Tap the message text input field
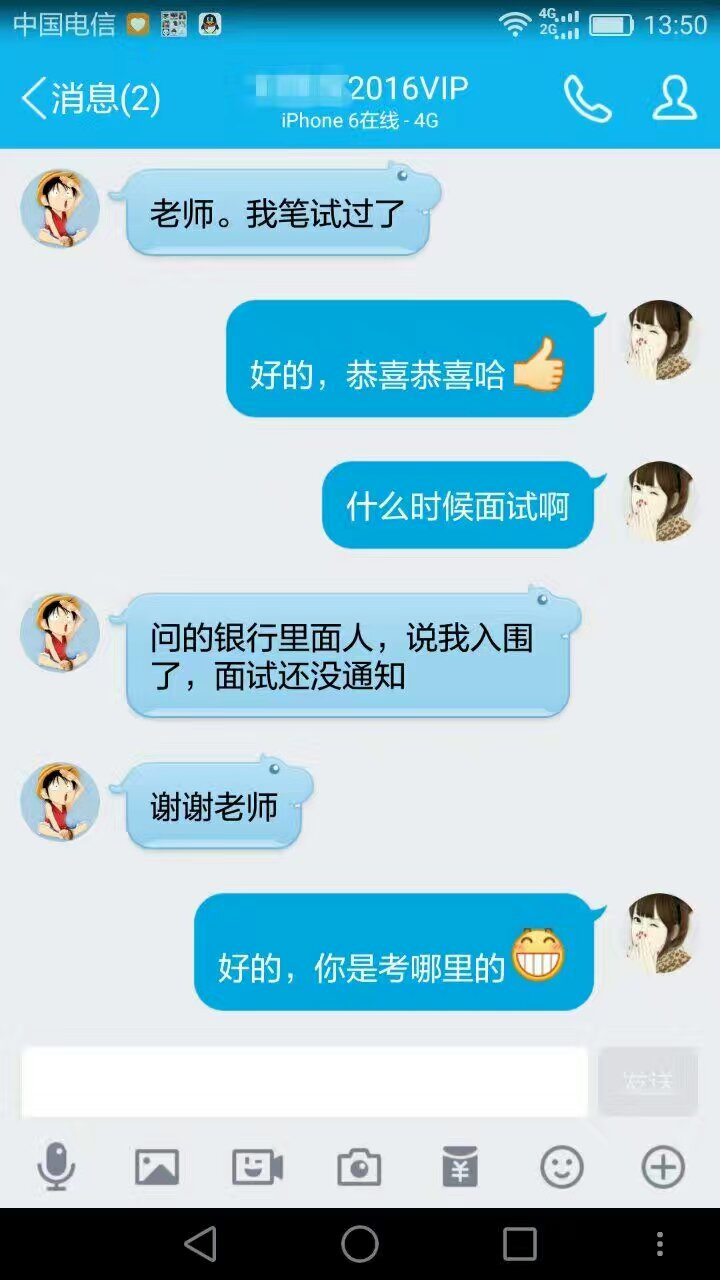 click(305, 1081)
